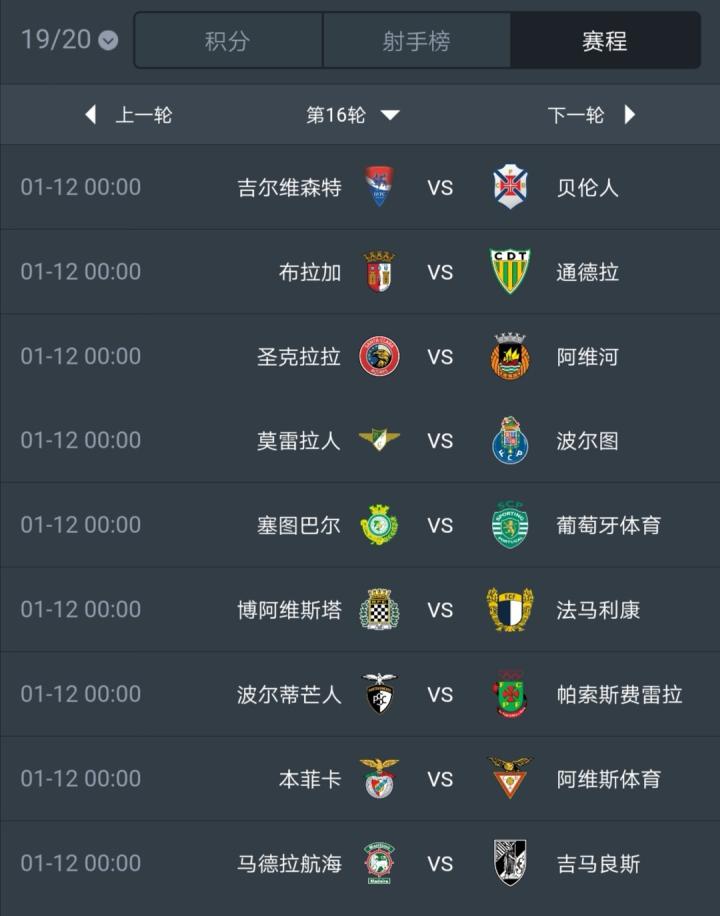This screenshot has height=916, width=720.
Task: Select the 赛程 tab
Action: pos(605,41)
